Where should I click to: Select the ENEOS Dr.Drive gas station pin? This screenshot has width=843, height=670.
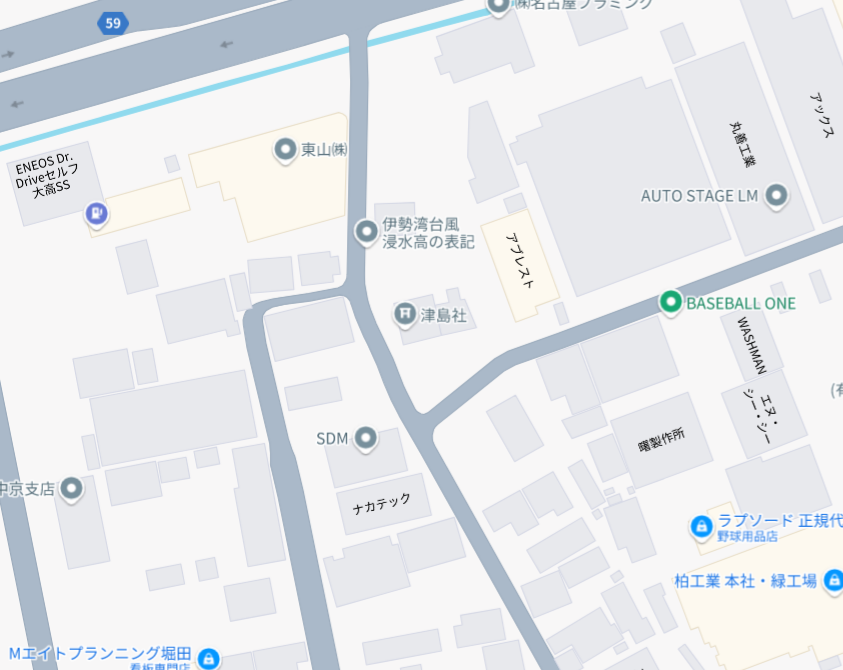(96, 212)
